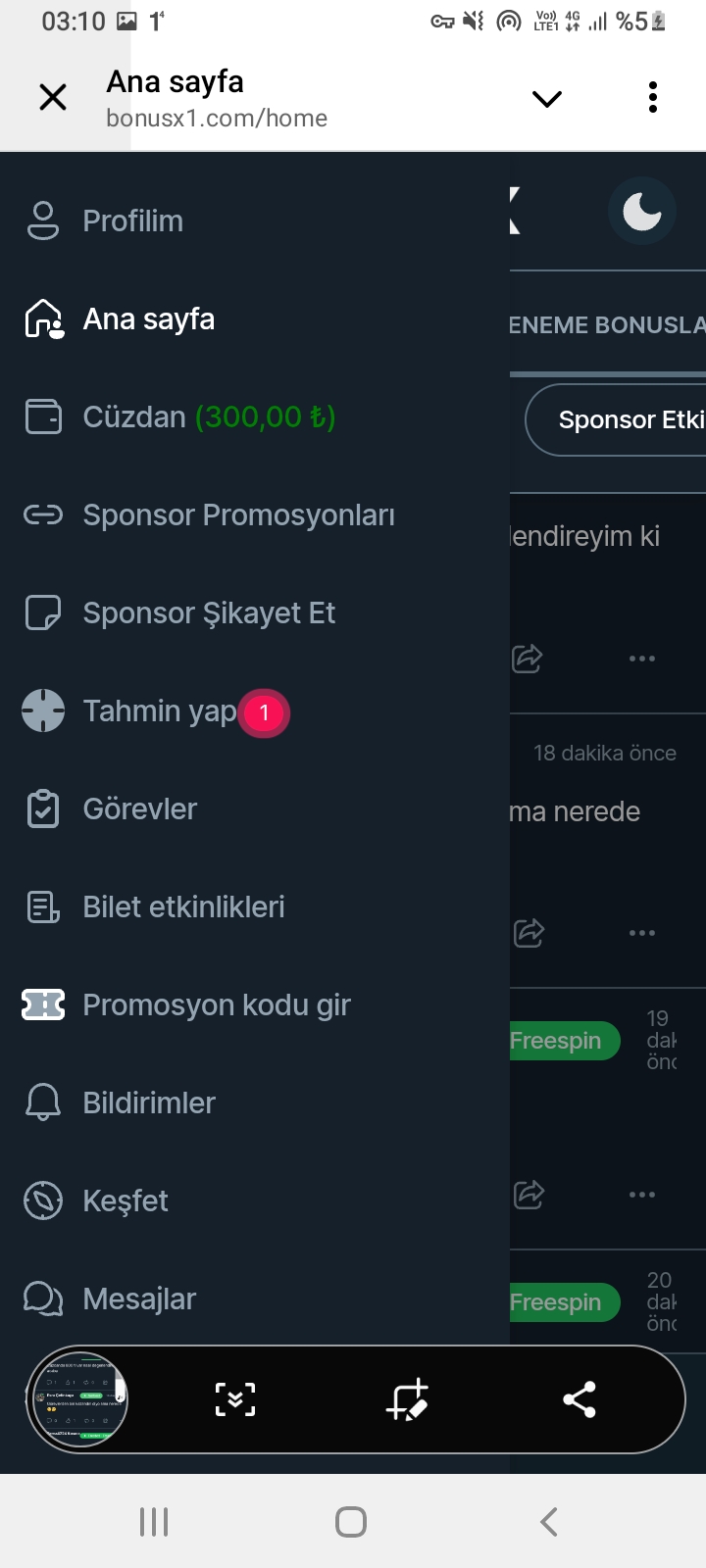Open Görevler tasks page
Screen dimensions: 706x1568
pyautogui.click(x=139, y=808)
